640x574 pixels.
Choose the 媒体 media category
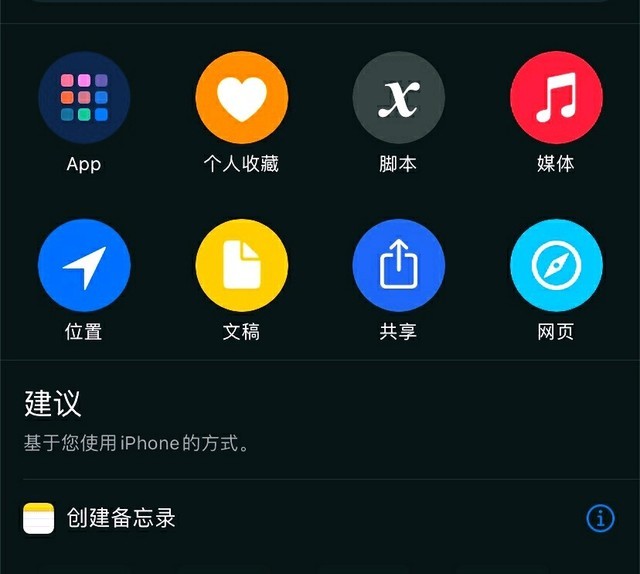pos(556,98)
